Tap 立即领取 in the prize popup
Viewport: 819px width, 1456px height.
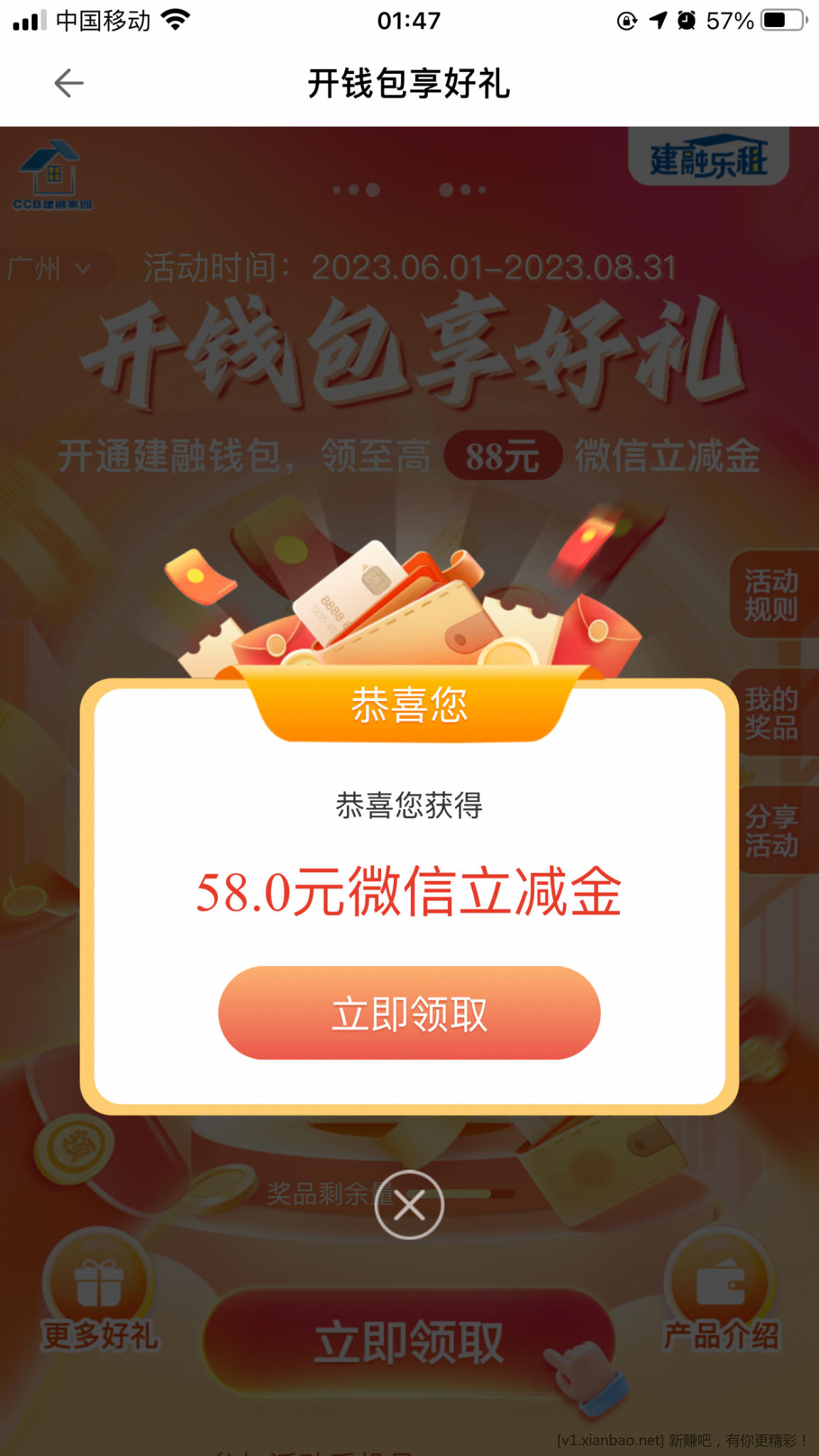pos(409,1012)
